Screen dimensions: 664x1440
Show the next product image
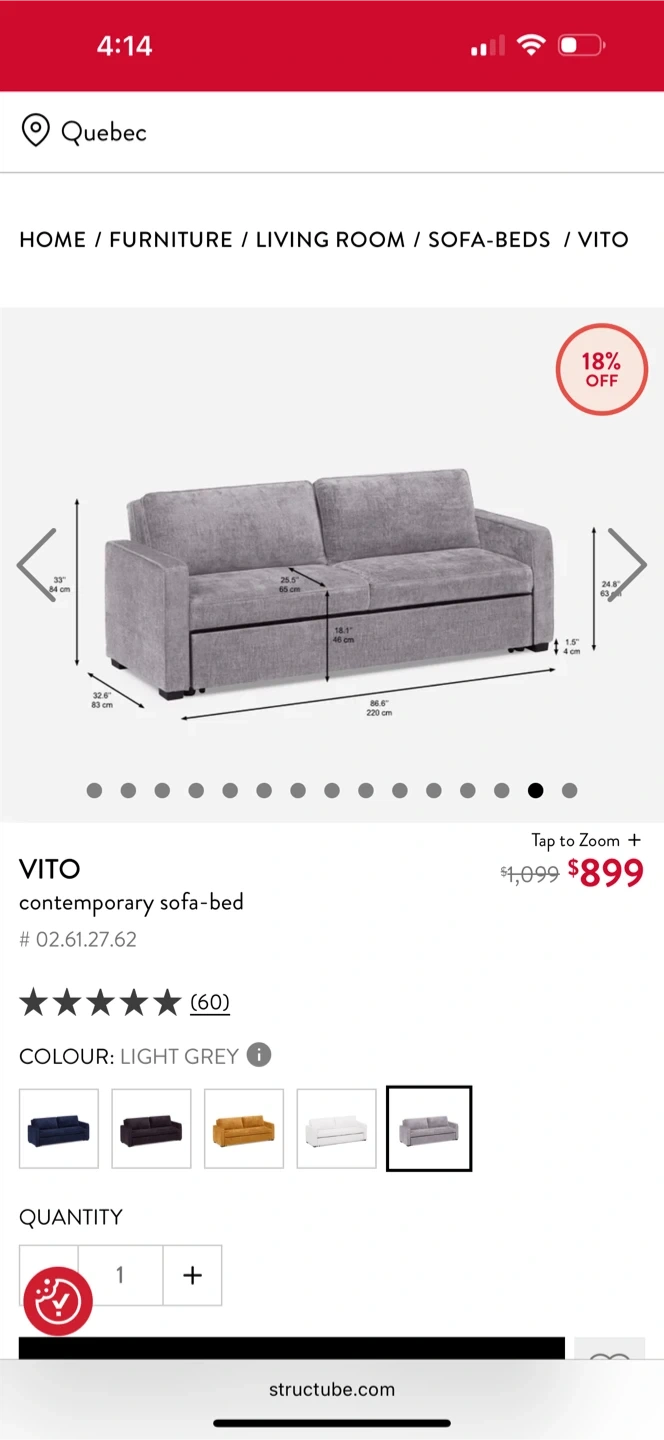(x=627, y=565)
